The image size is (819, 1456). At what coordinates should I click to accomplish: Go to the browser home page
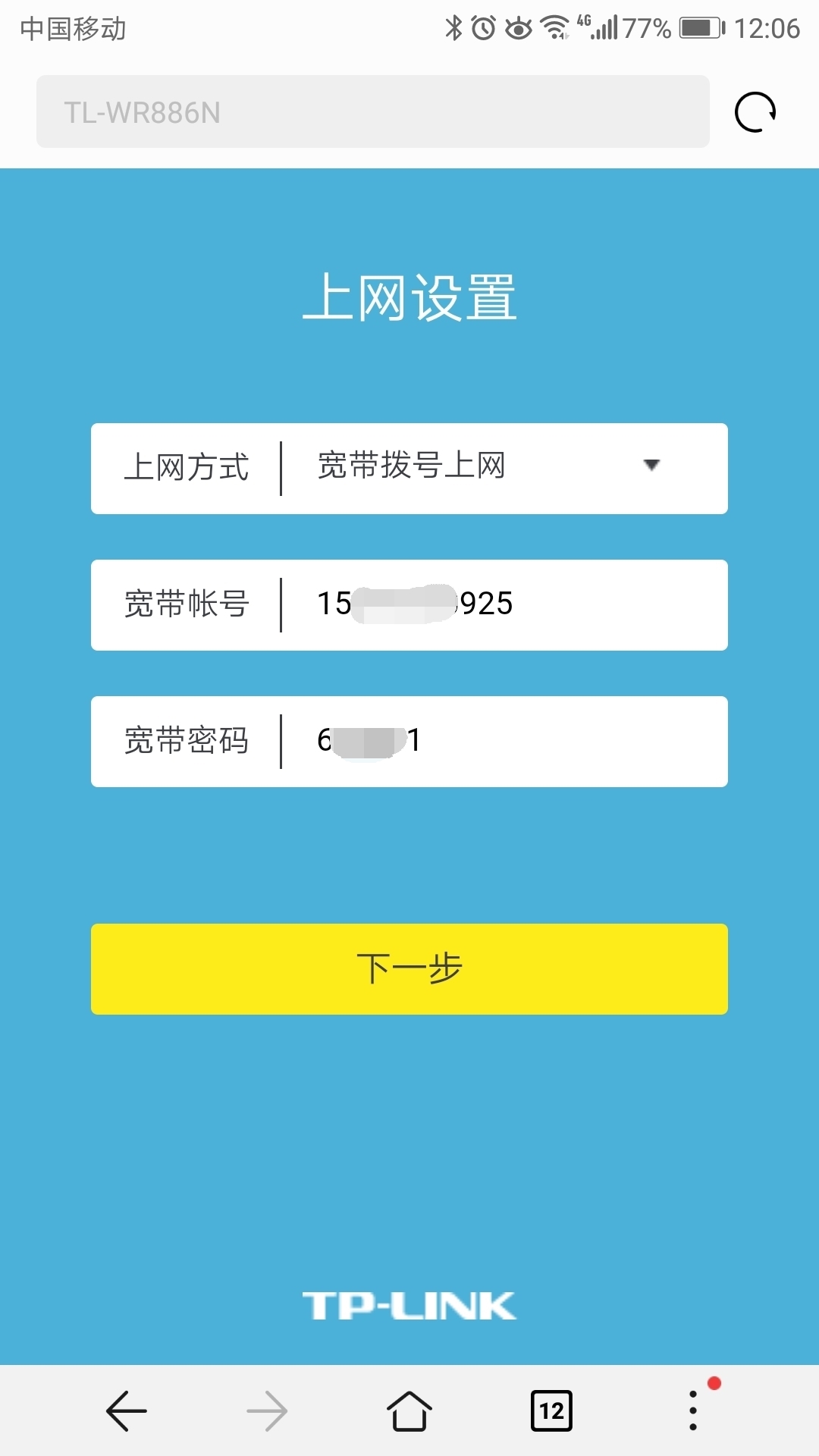409,1411
